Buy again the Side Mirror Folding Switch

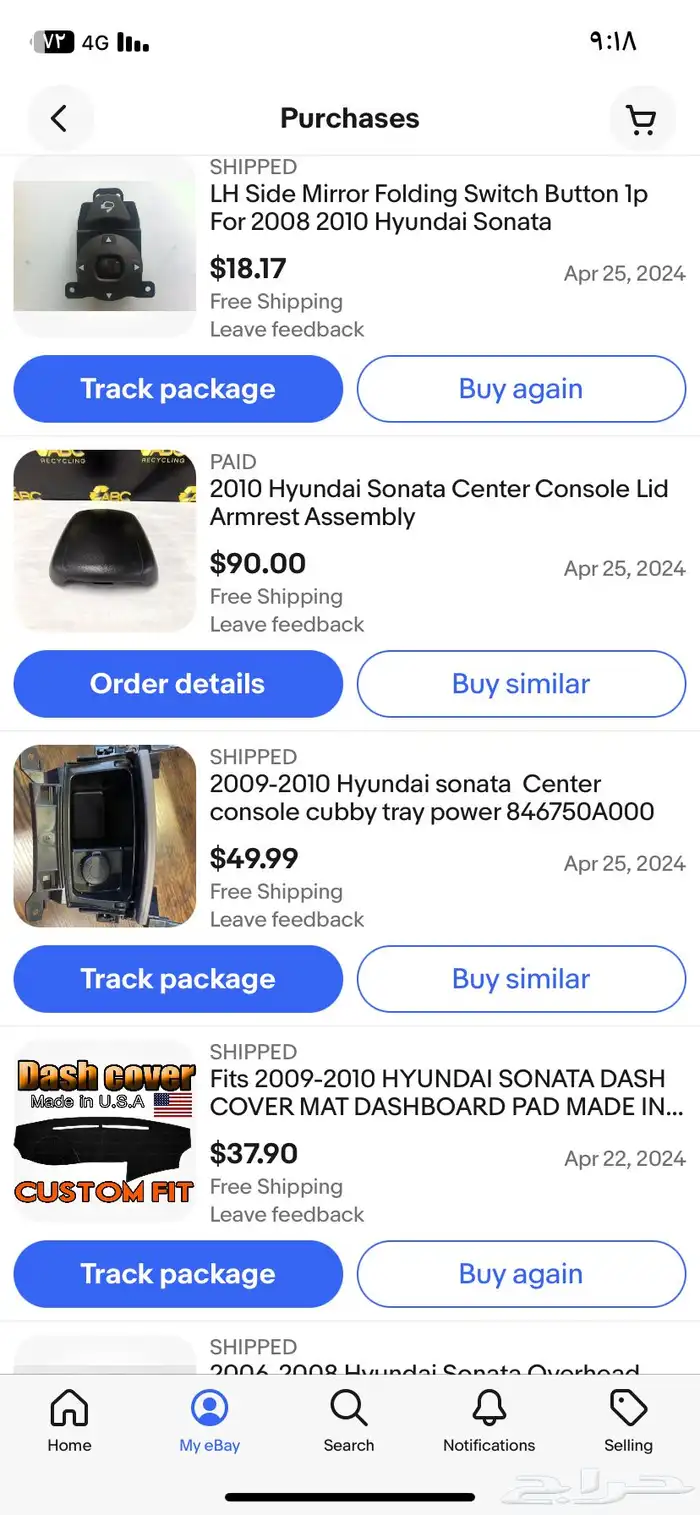click(521, 389)
